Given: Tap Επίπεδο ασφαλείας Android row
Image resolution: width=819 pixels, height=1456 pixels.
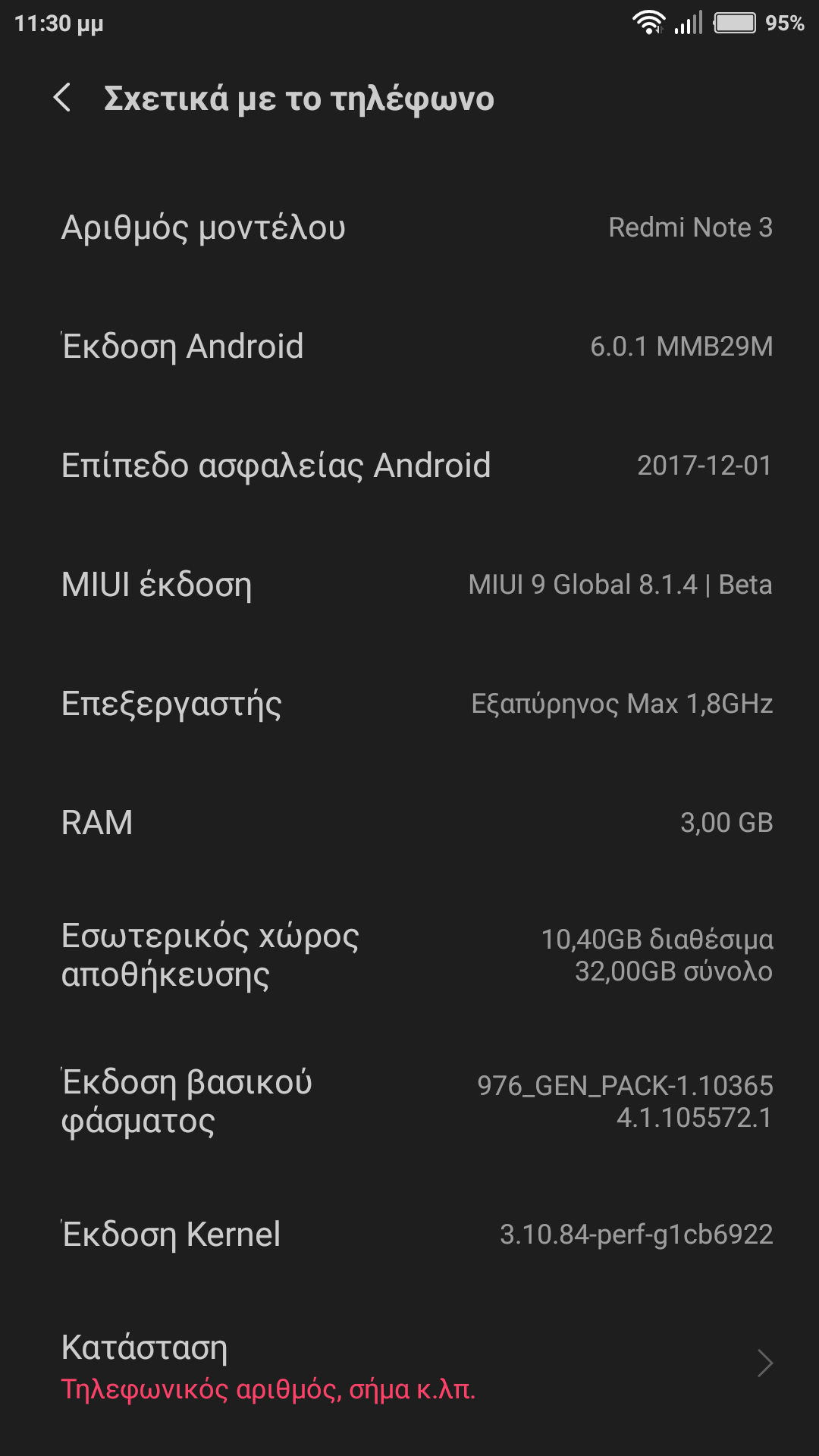Looking at the screenshot, I should (409, 466).
